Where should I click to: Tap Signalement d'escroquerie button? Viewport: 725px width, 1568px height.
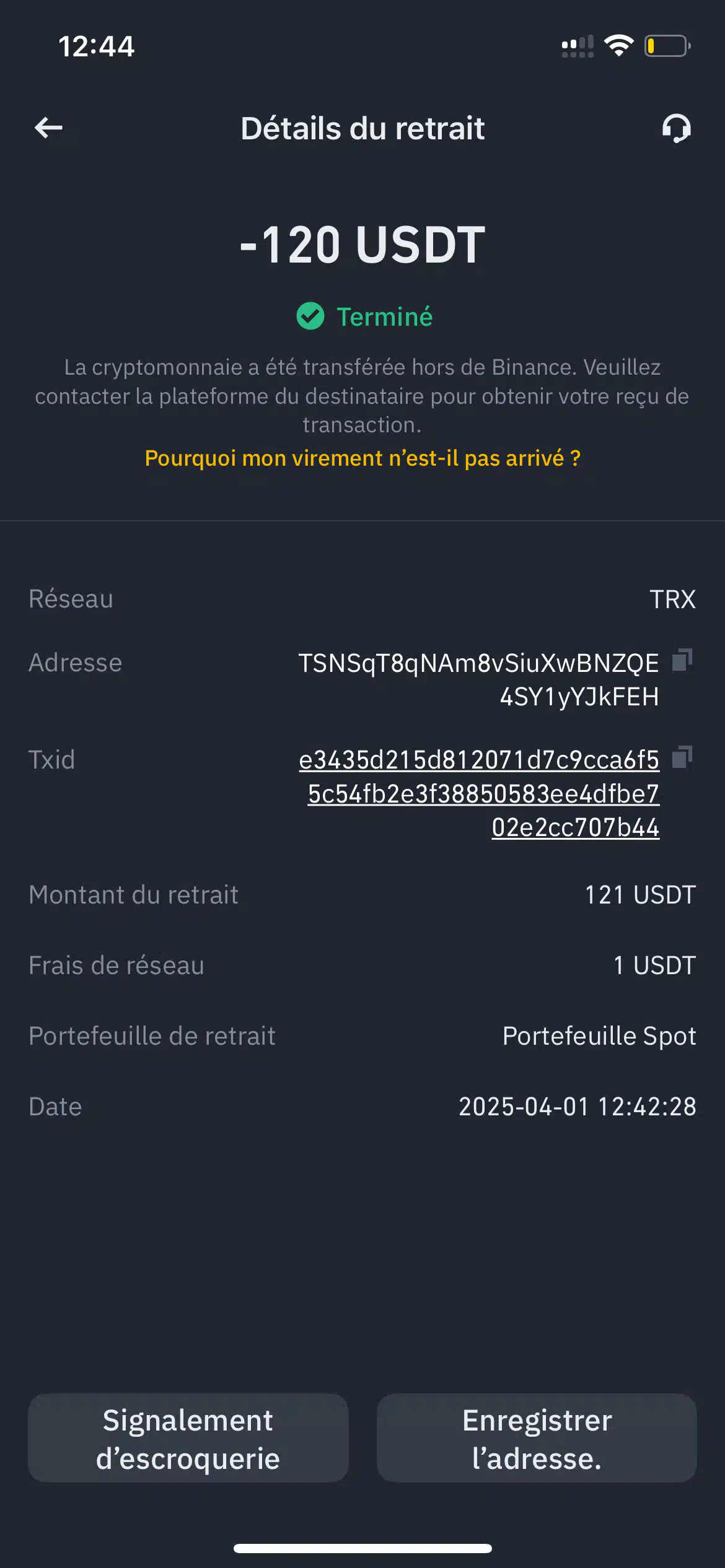click(x=188, y=1438)
